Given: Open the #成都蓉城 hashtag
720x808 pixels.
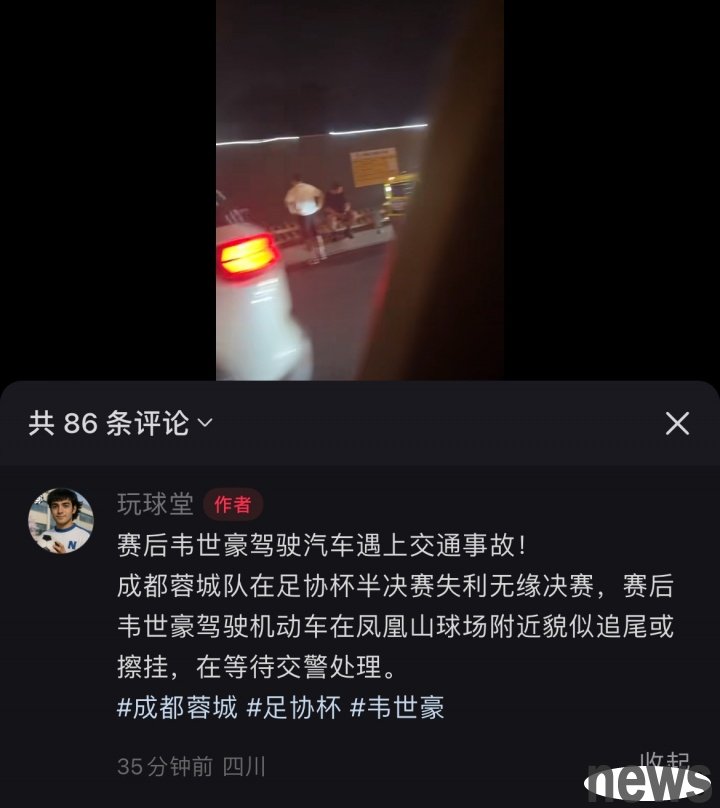Looking at the screenshot, I should pos(177,708).
